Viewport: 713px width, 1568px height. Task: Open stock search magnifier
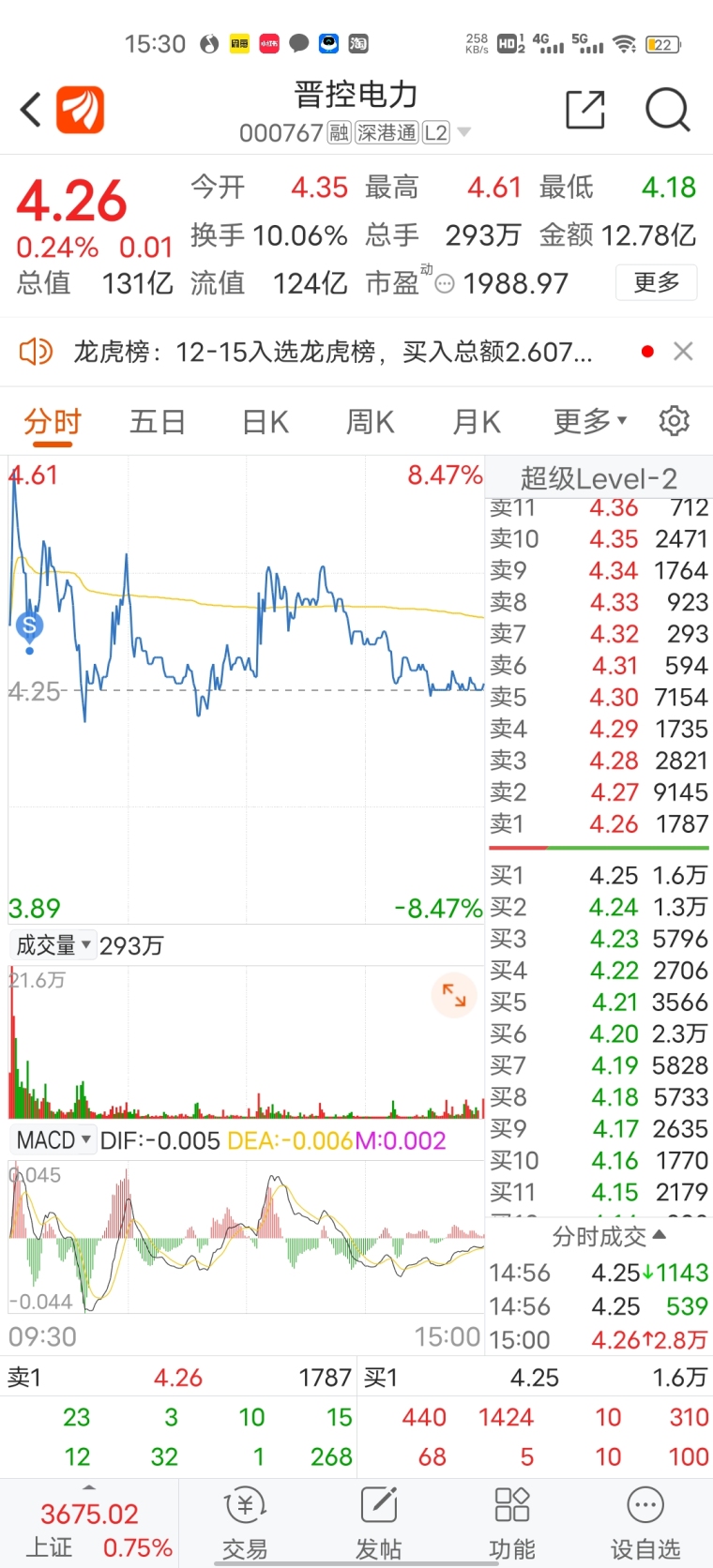tap(667, 110)
